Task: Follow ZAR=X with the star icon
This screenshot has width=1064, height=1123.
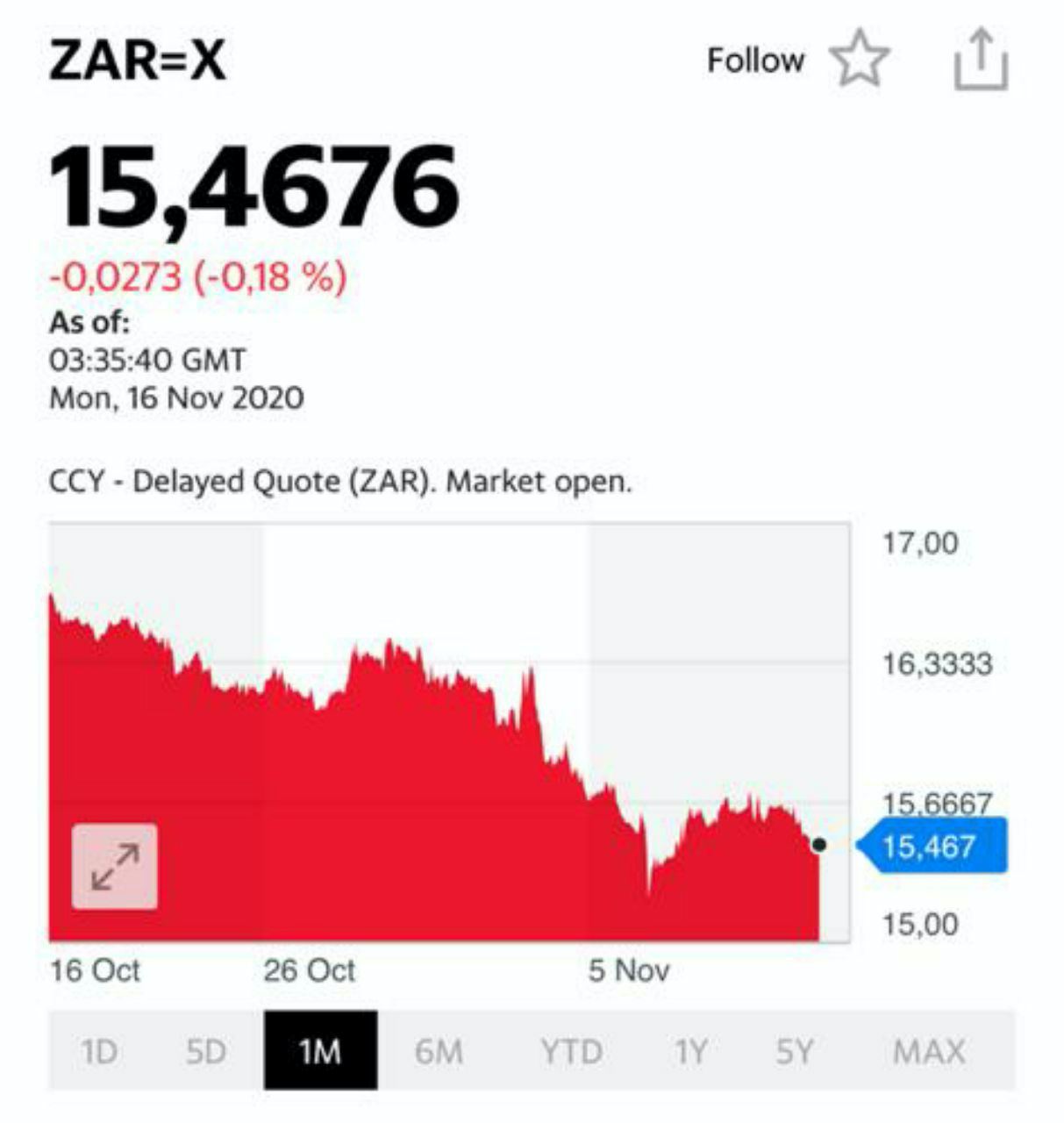Action: (860, 59)
